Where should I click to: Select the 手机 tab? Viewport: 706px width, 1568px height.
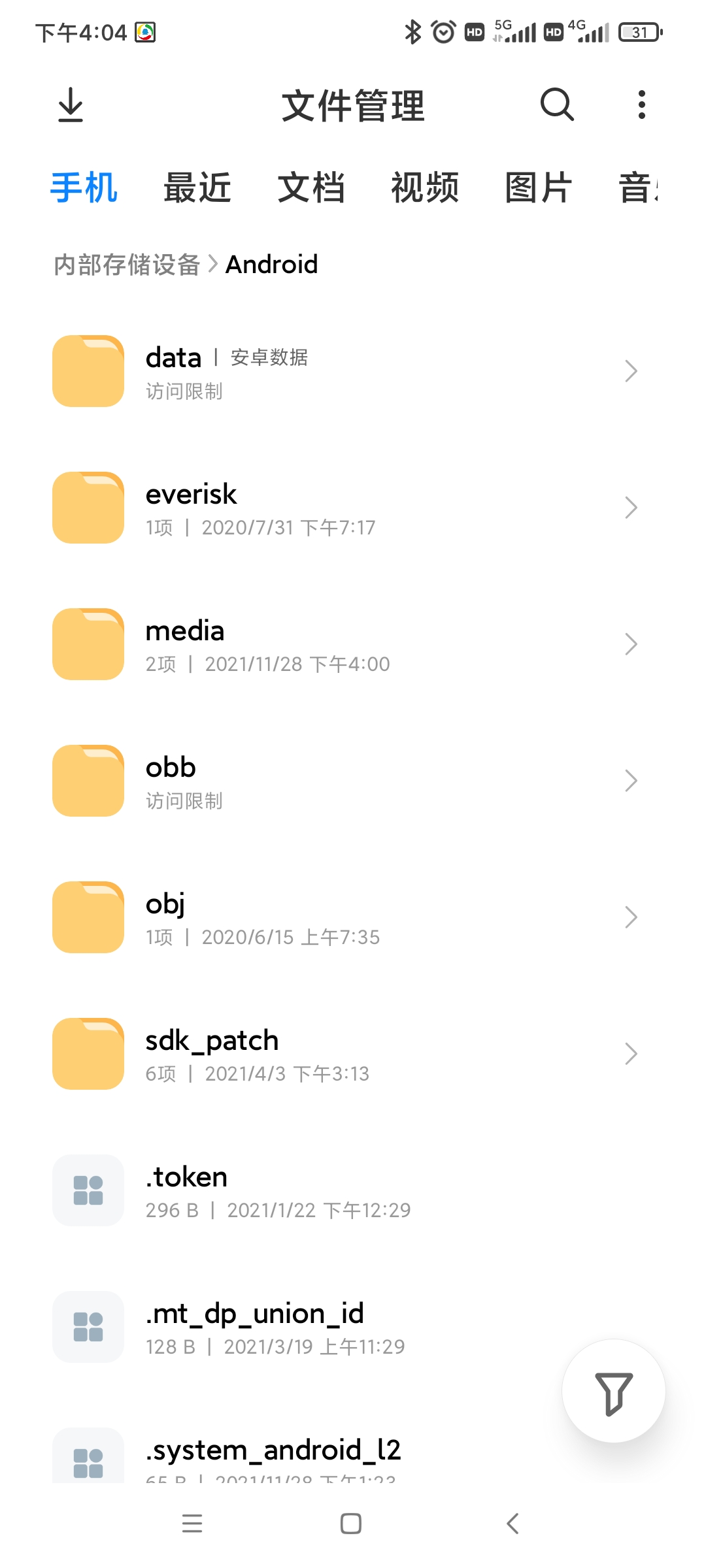coord(84,188)
